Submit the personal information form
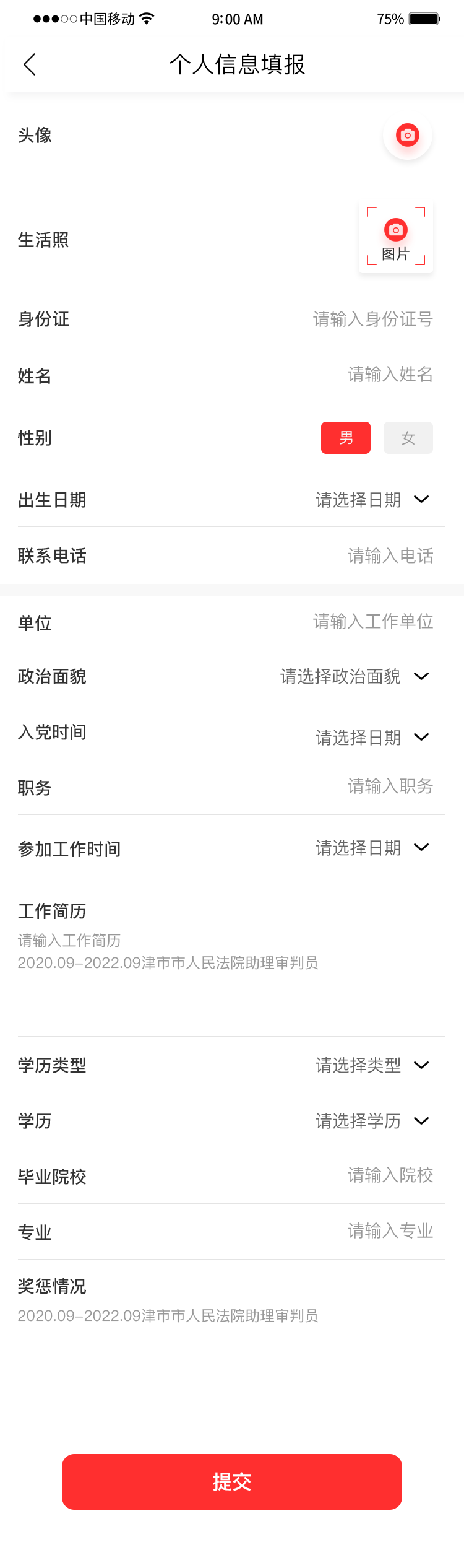The width and height of the screenshot is (464, 1568). click(232, 1481)
